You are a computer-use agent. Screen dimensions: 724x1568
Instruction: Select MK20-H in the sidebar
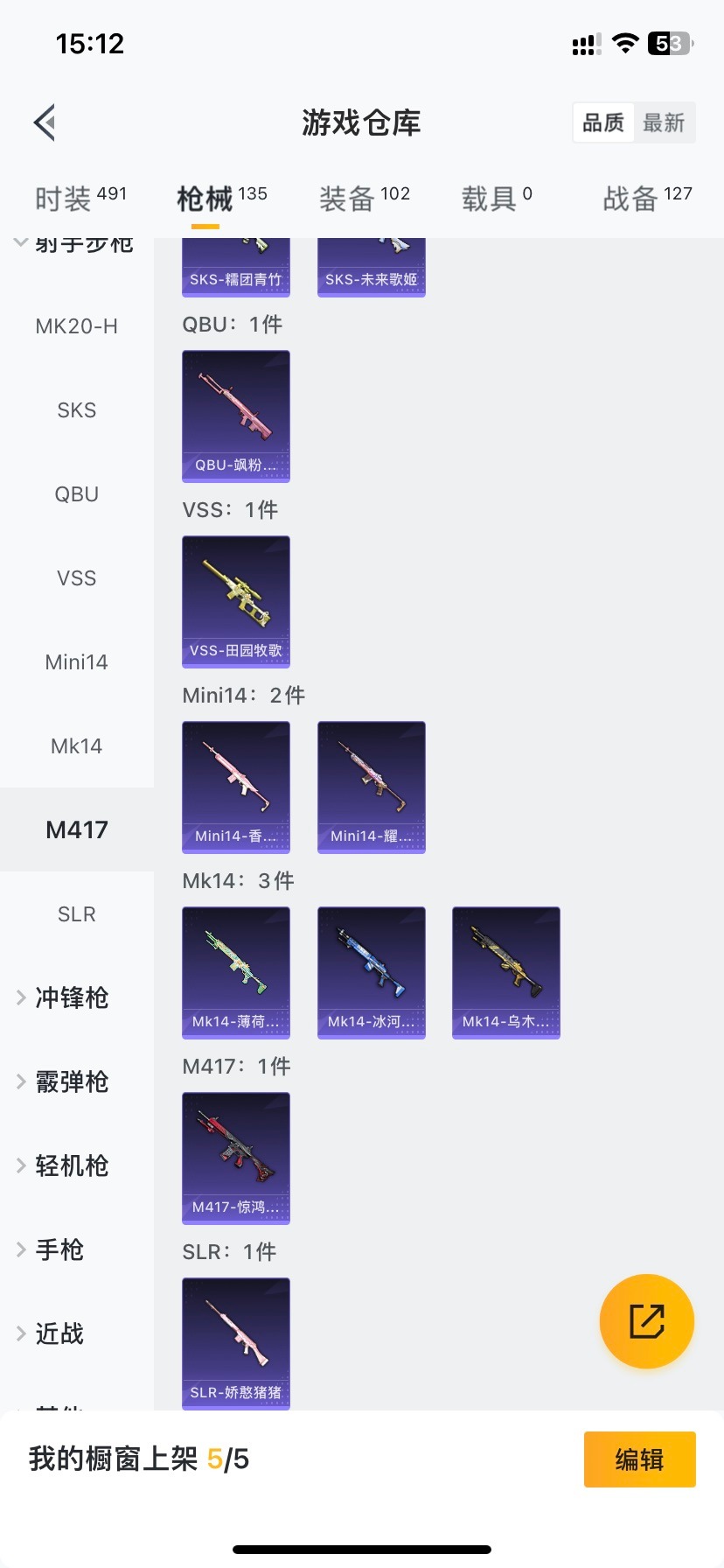tap(77, 326)
